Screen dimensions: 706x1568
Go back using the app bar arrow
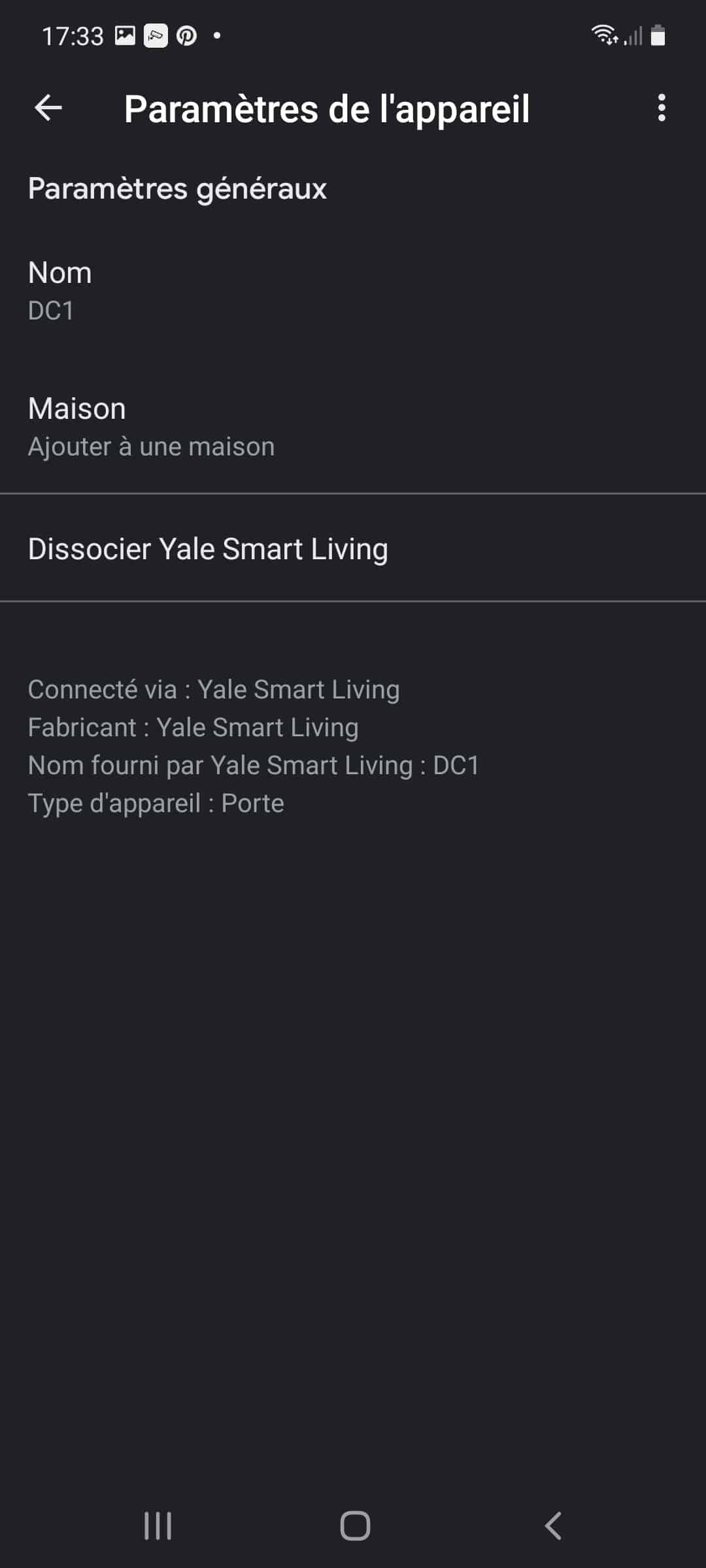tap(48, 108)
